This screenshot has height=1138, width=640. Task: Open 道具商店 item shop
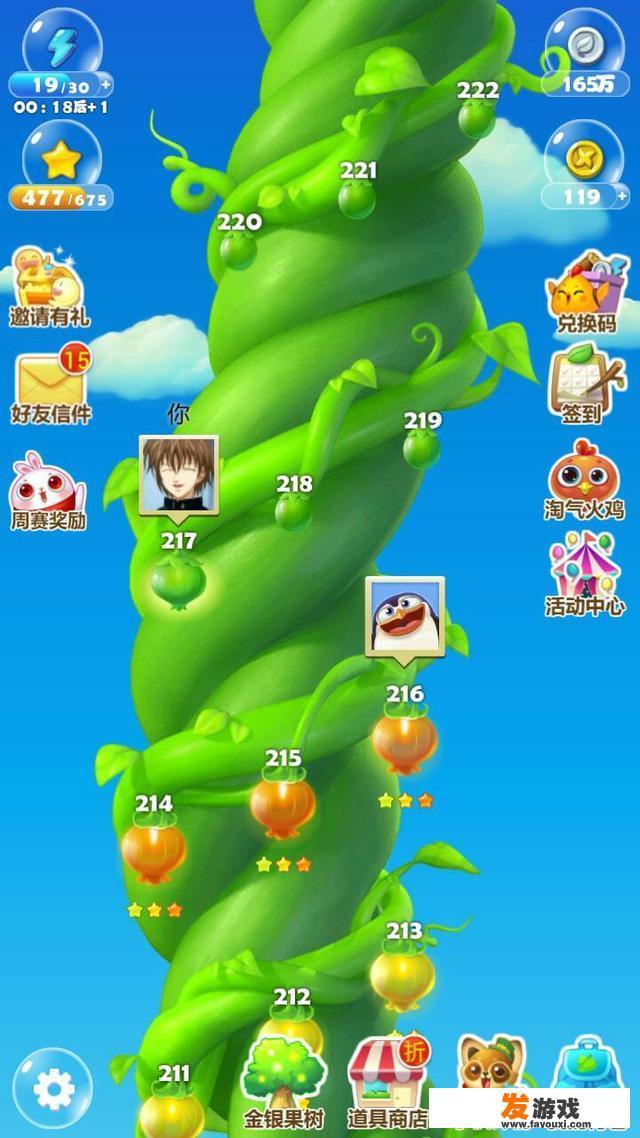point(388,1080)
